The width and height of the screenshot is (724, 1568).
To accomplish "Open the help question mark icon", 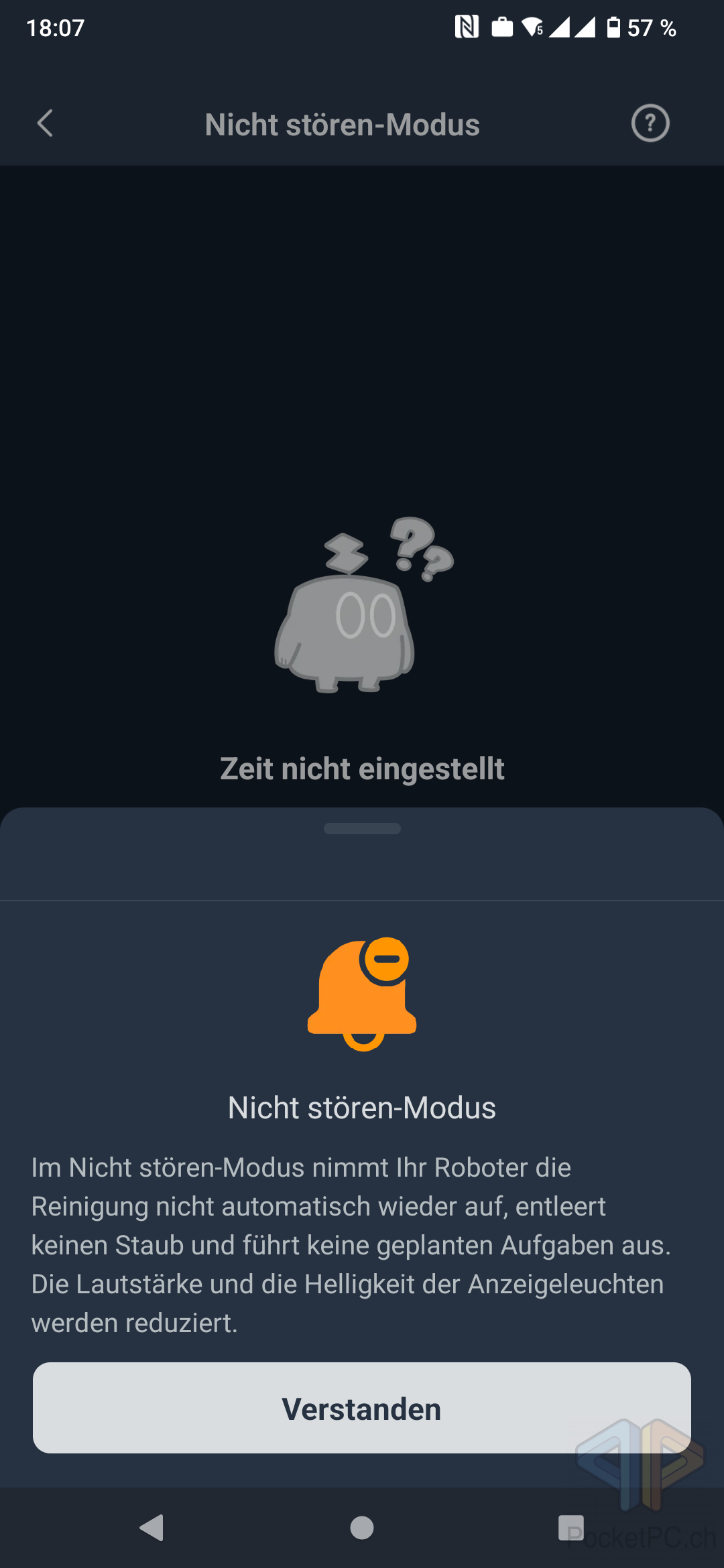I will tap(650, 123).
